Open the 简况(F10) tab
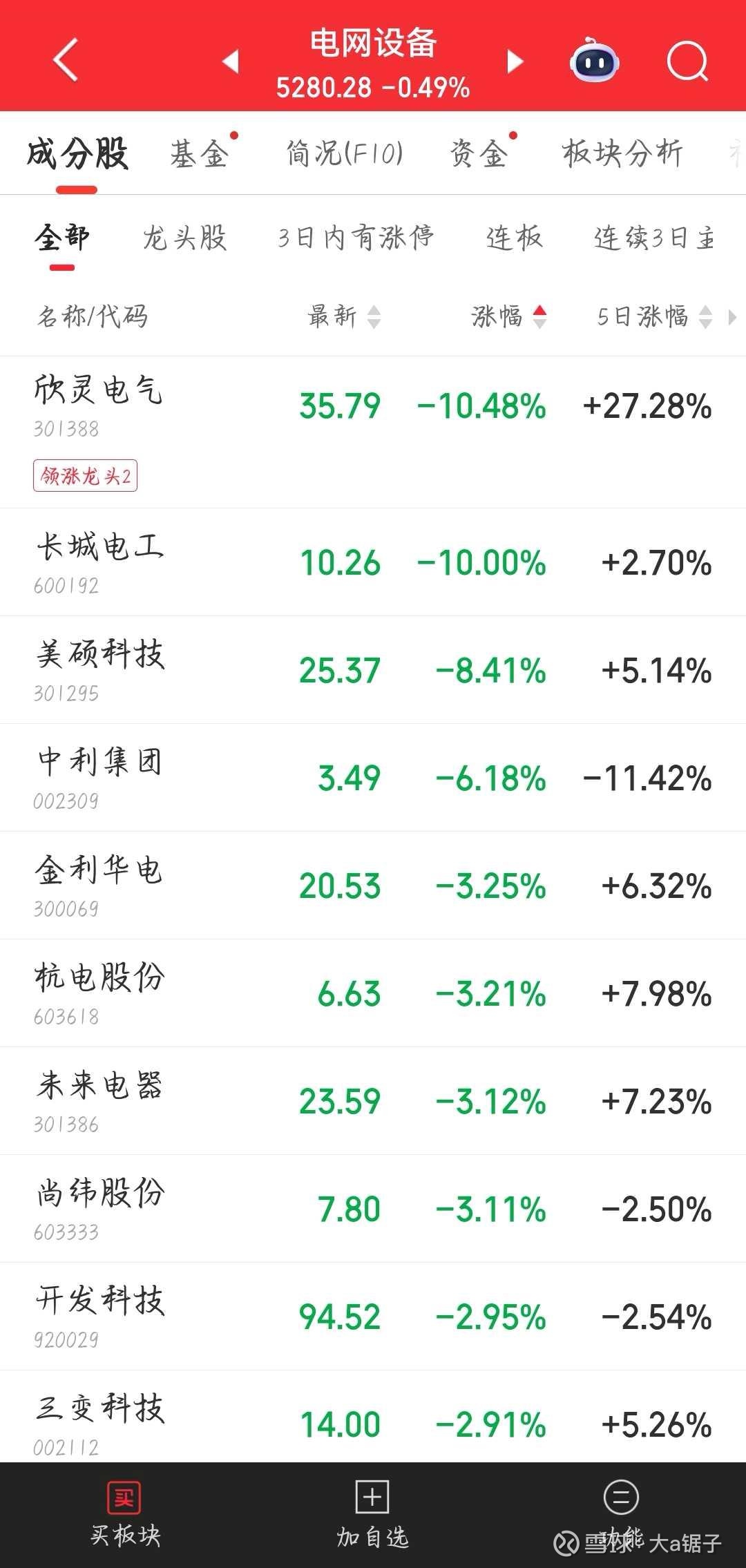 [x=345, y=153]
